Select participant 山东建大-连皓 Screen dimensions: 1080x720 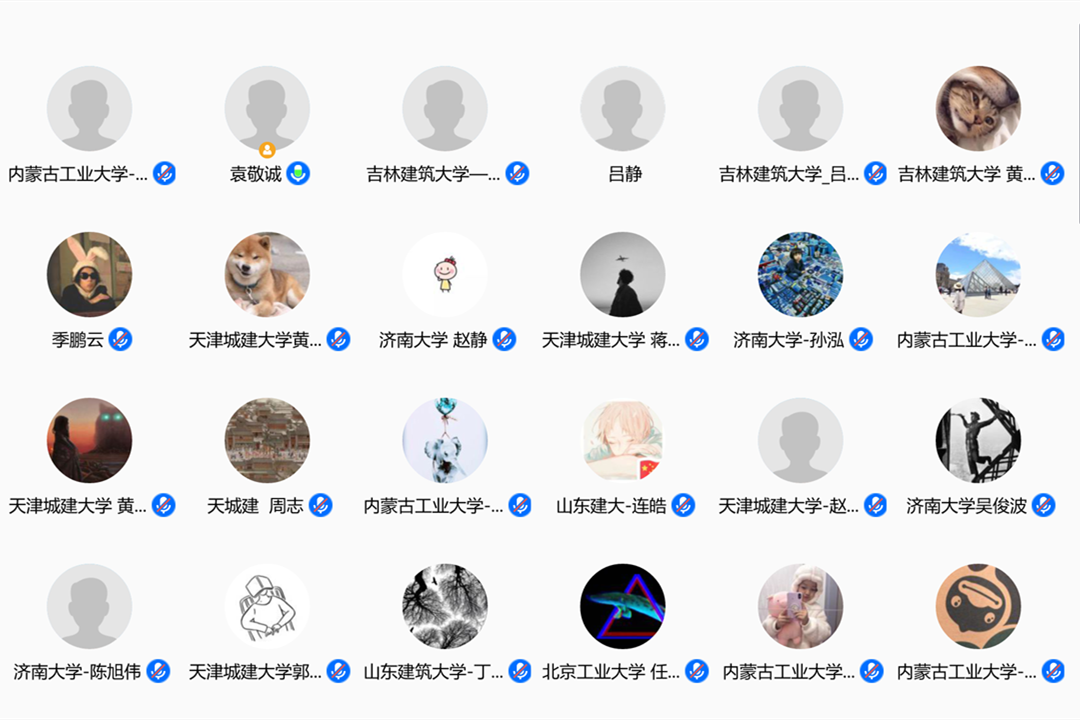[623, 441]
